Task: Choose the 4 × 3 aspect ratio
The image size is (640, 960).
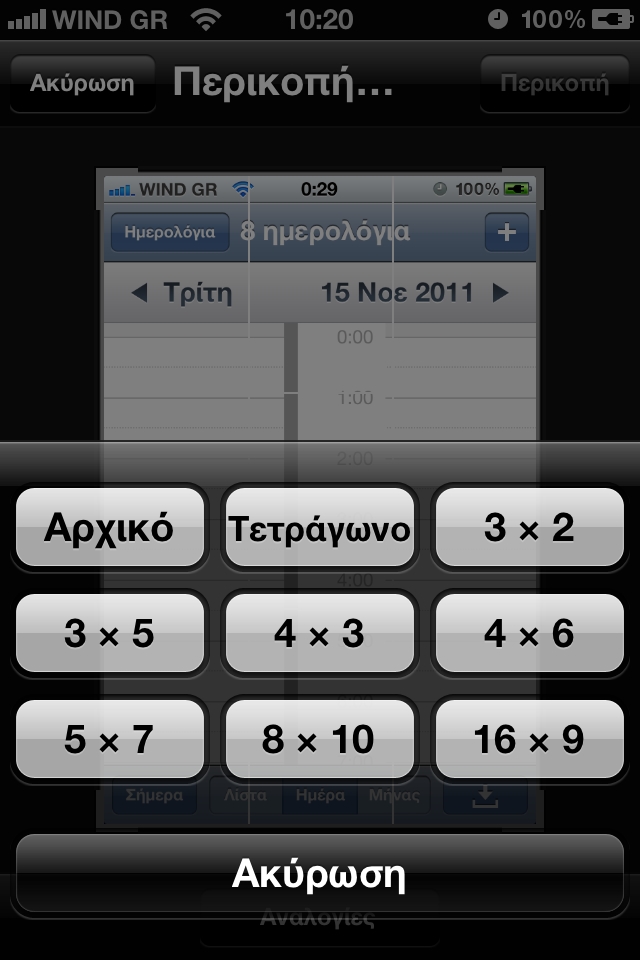Action: [x=319, y=633]
